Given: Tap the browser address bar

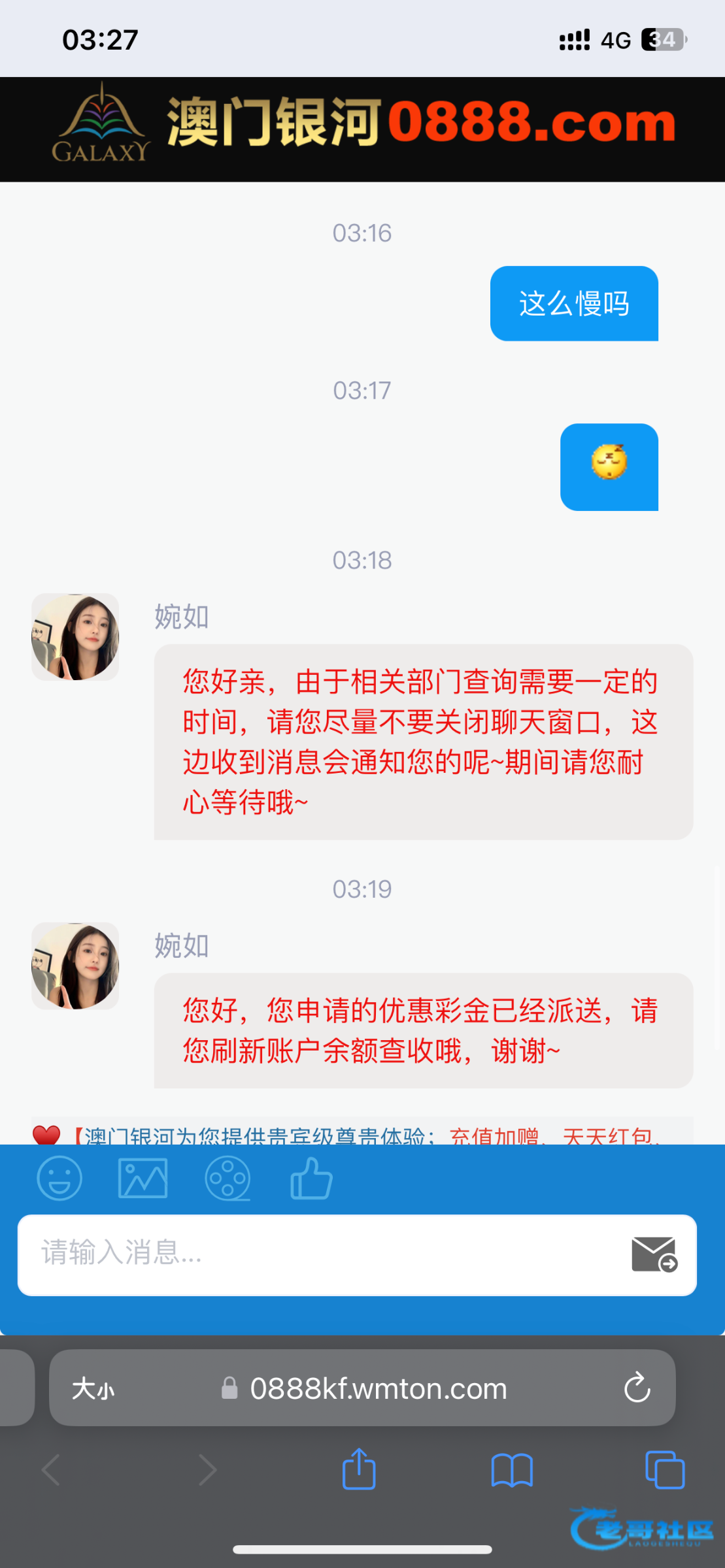Looking at the screenshot, I should [x=378, y=1388].
